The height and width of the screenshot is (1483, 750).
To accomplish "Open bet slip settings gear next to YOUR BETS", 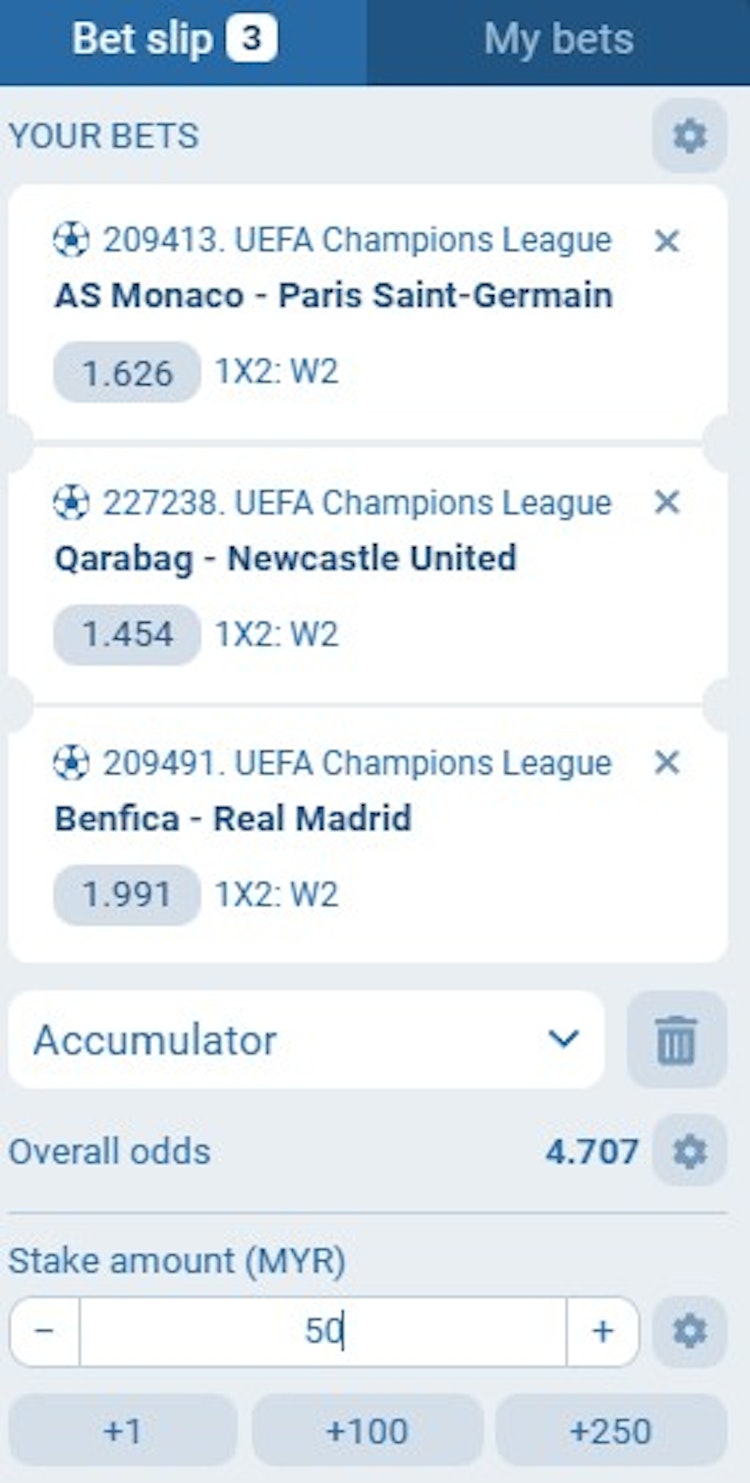I will [x=688, y=137].
